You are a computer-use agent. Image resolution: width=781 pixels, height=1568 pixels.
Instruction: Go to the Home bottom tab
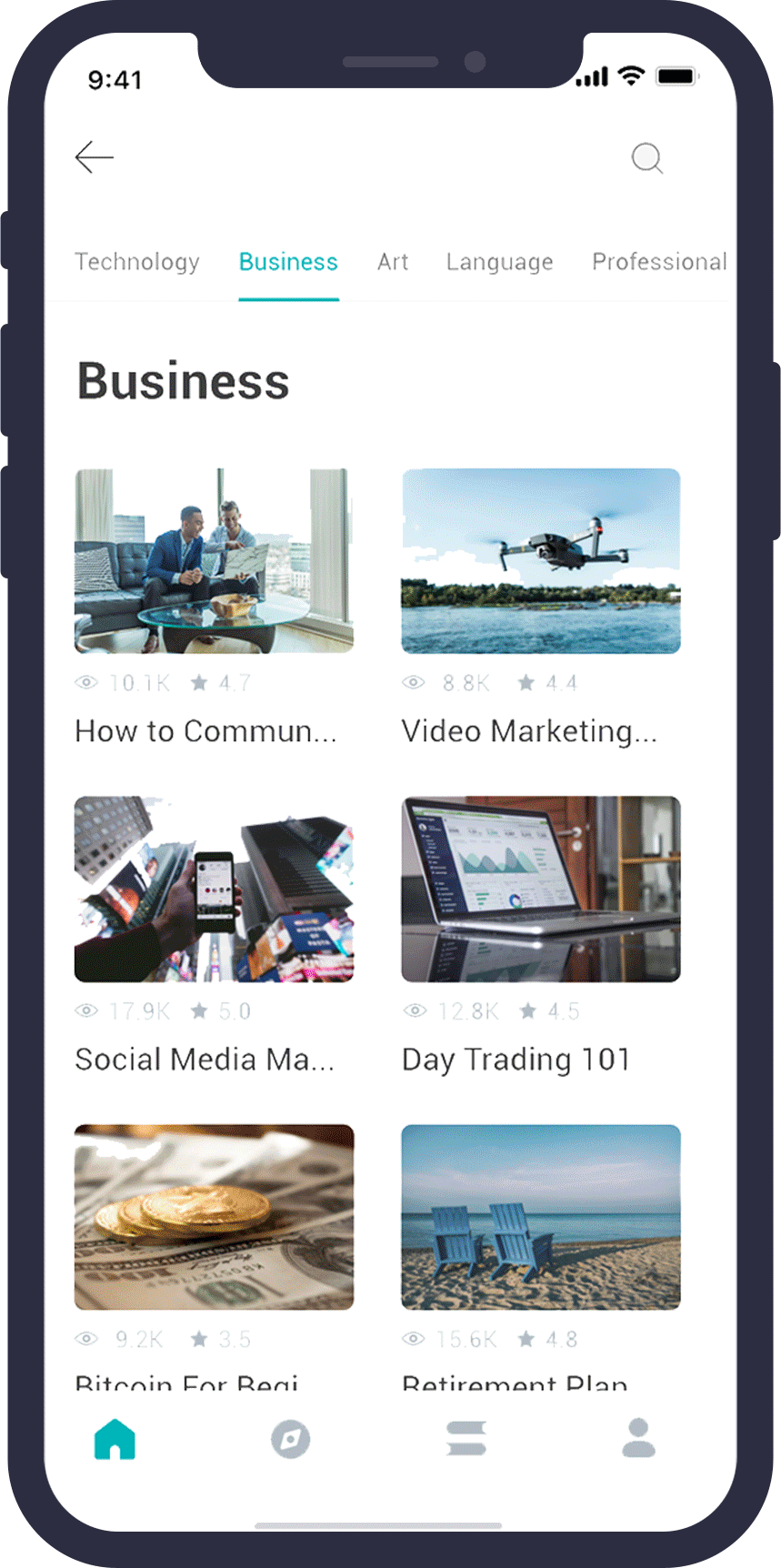pyautogui.click(x=115, y=1439)
